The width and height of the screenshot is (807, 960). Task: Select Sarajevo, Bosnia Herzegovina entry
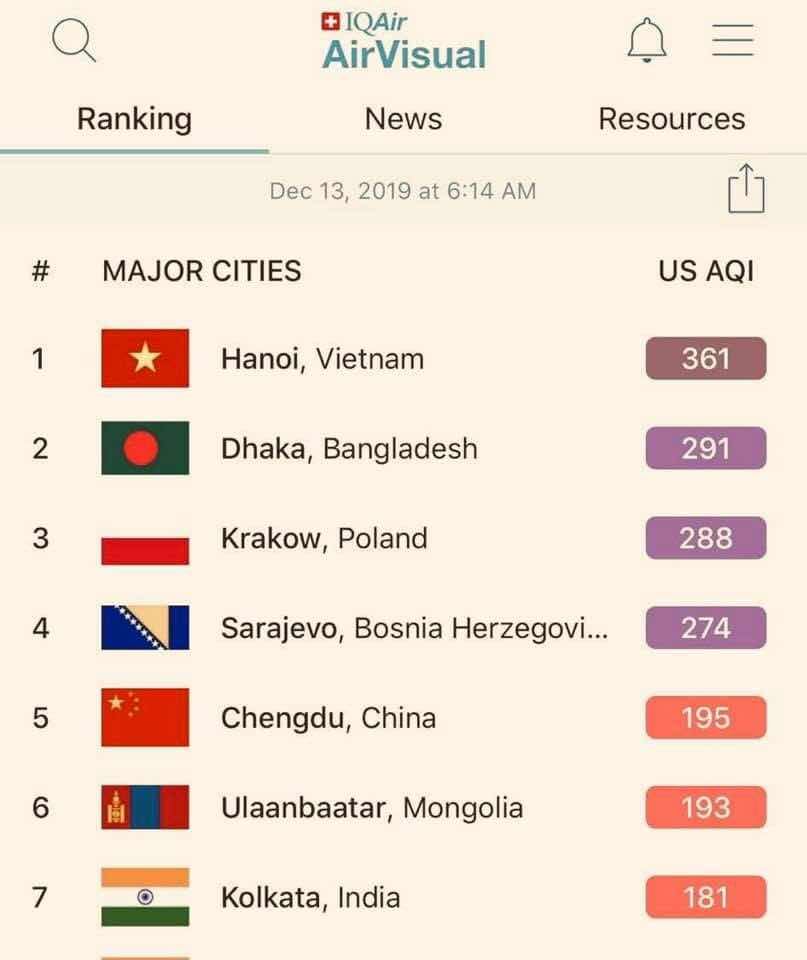(x=414, y=628)
